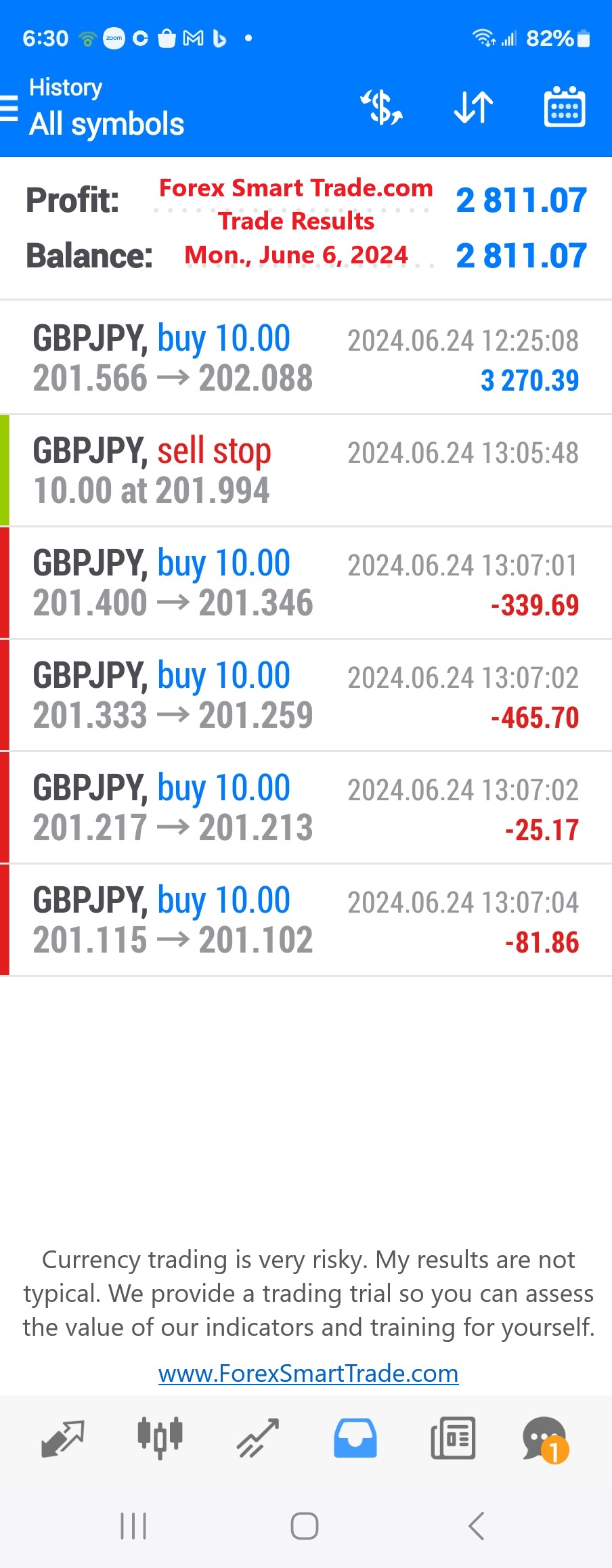Tap the system home button
612x1568 pixels.
[x=305, y=1526]
